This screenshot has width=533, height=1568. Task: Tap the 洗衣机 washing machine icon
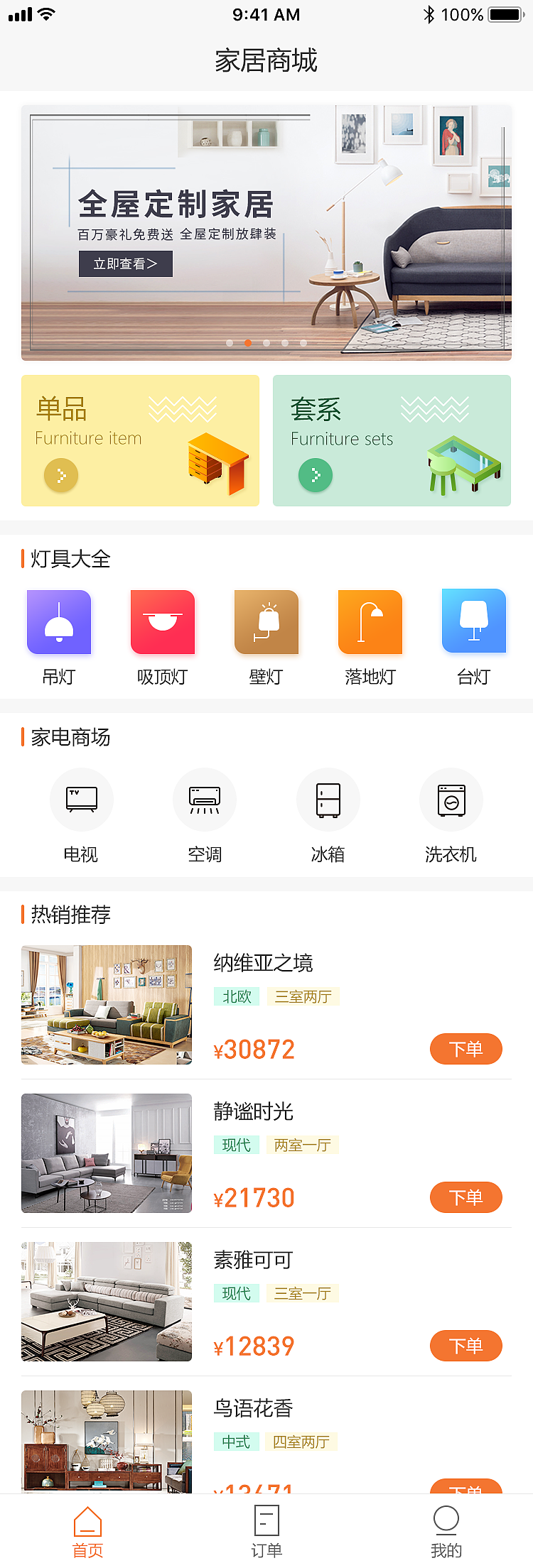(451, 800)
